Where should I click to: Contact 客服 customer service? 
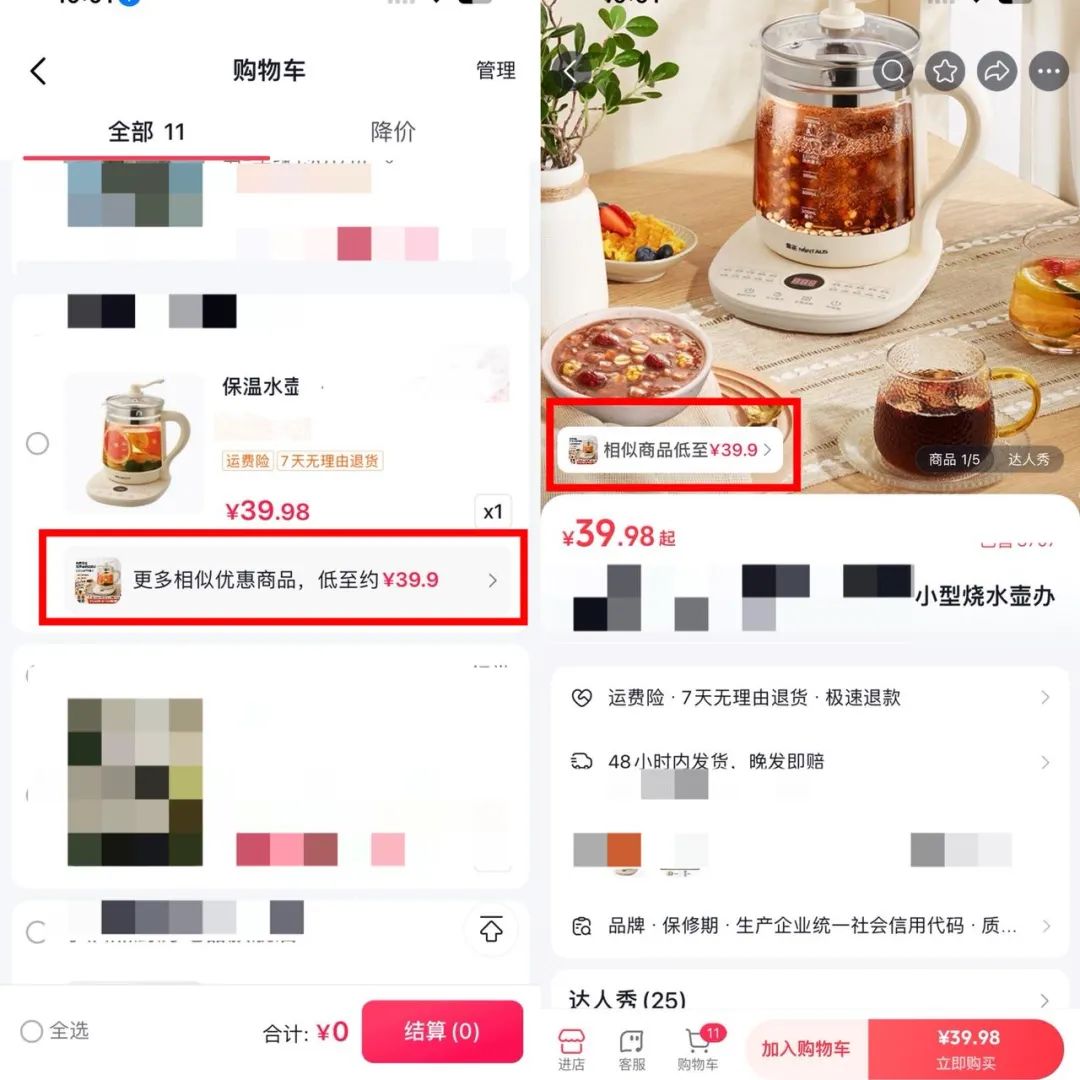tap(632, 1048)
